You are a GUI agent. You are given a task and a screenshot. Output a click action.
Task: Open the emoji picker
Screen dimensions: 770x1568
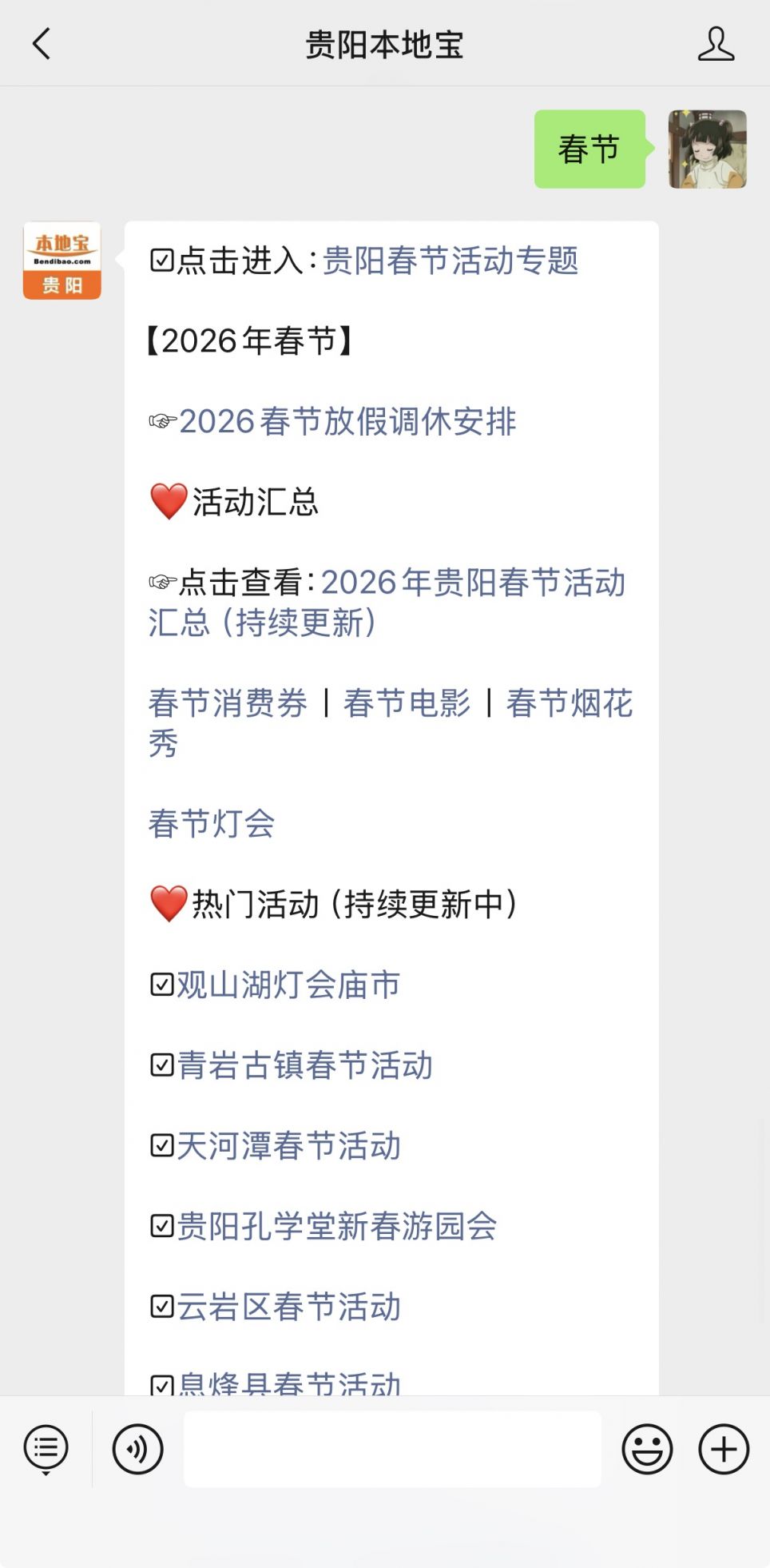click(x=647, y=1449)
